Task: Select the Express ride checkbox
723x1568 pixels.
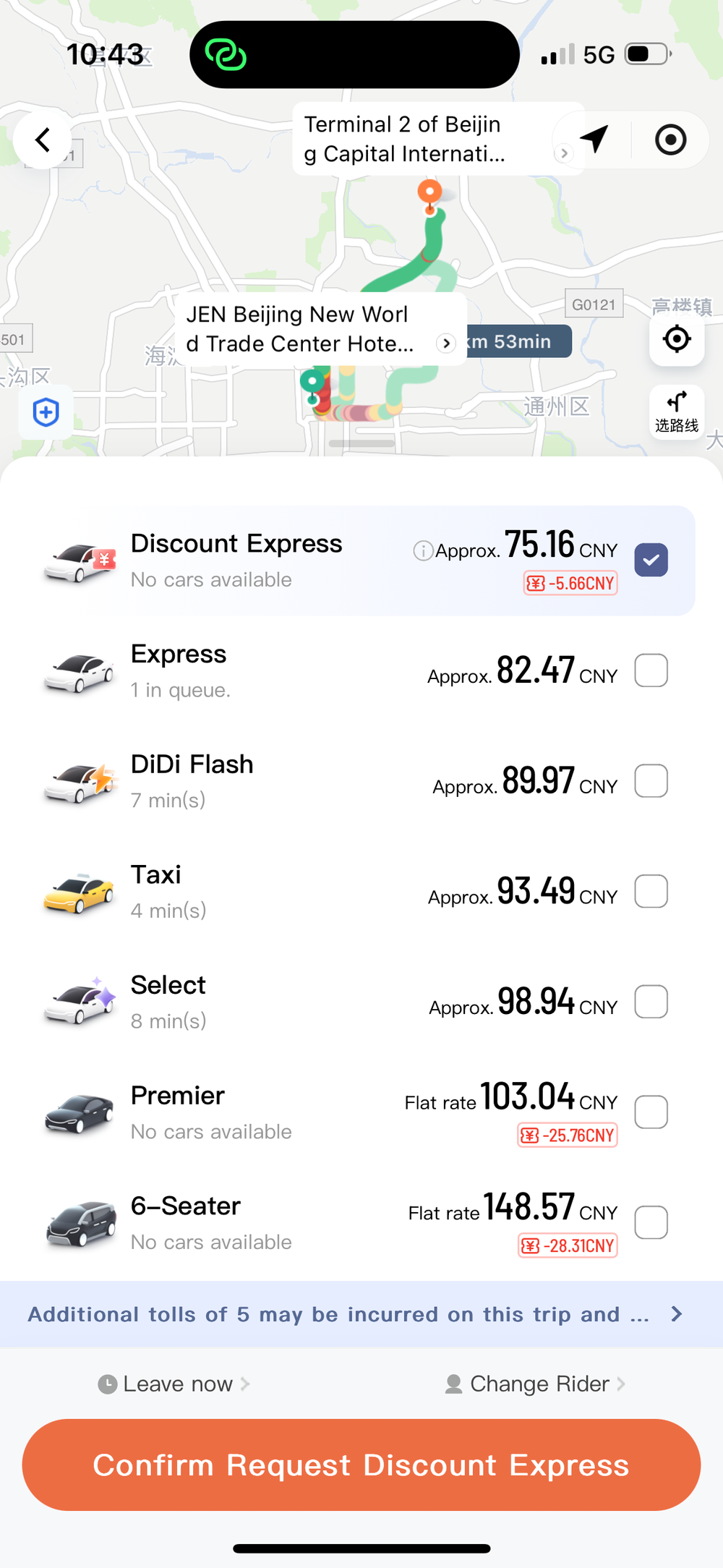Action: point(650,670)
